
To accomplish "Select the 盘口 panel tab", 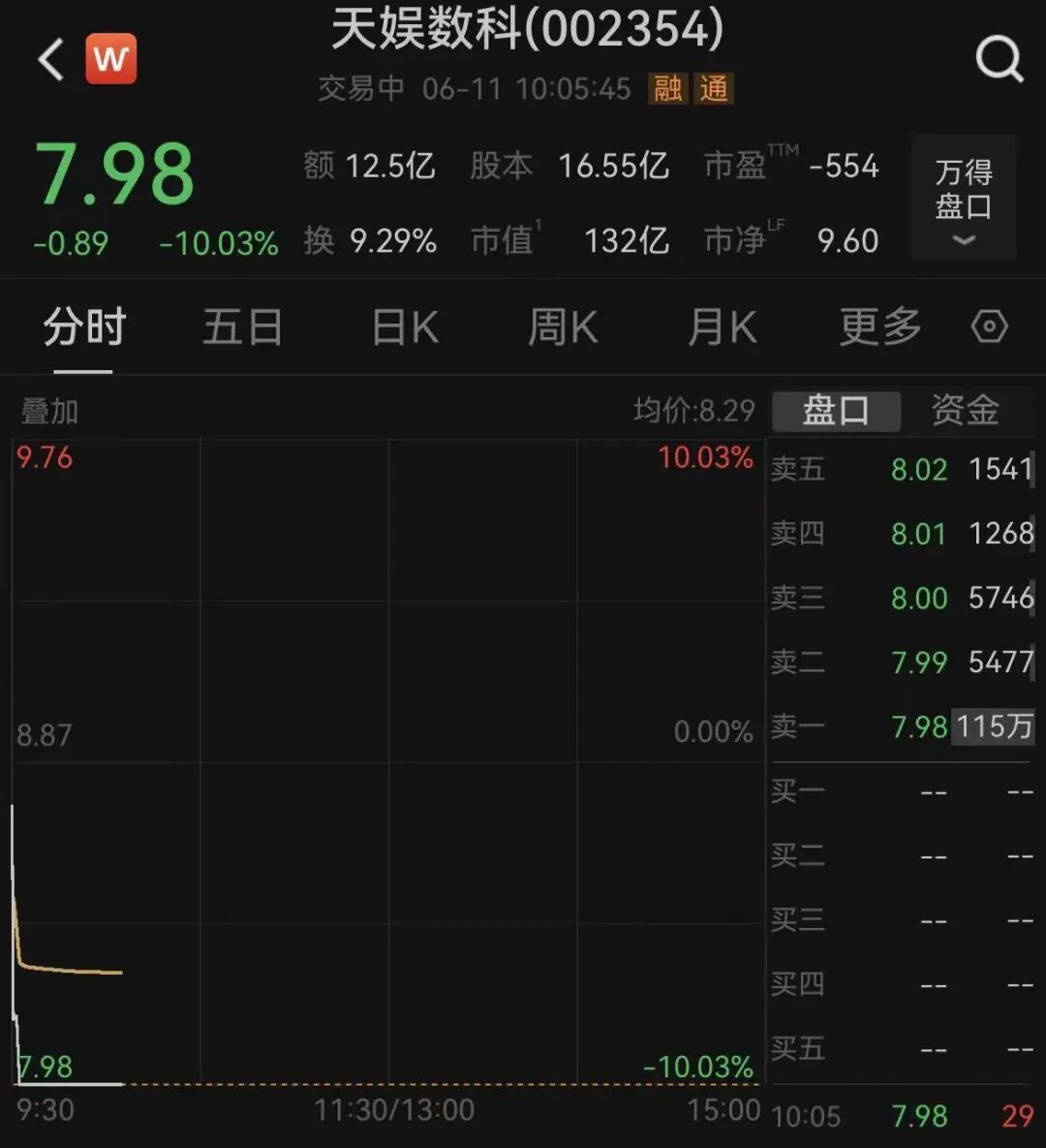I will point(836,410).
